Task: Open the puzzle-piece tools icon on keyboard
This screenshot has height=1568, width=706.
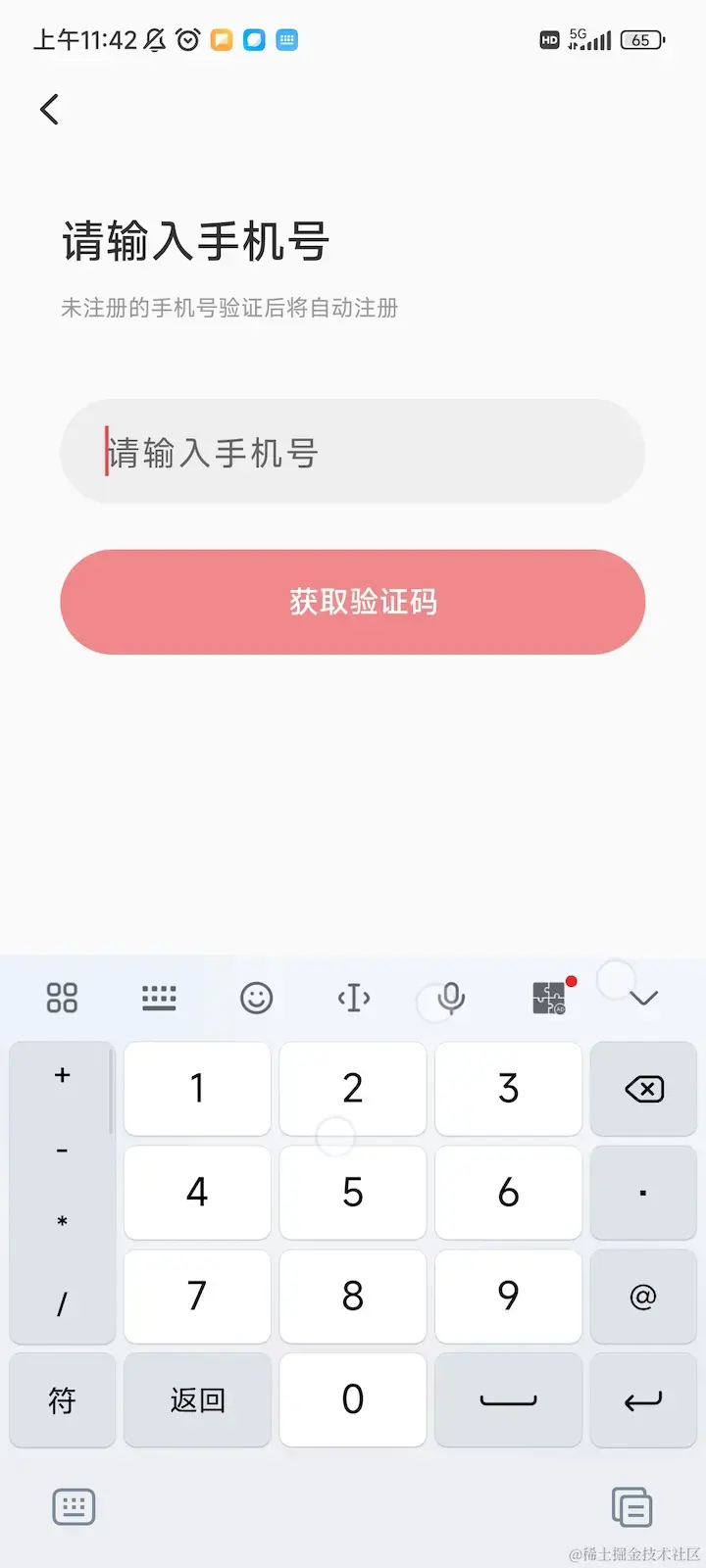Action: 549,999
